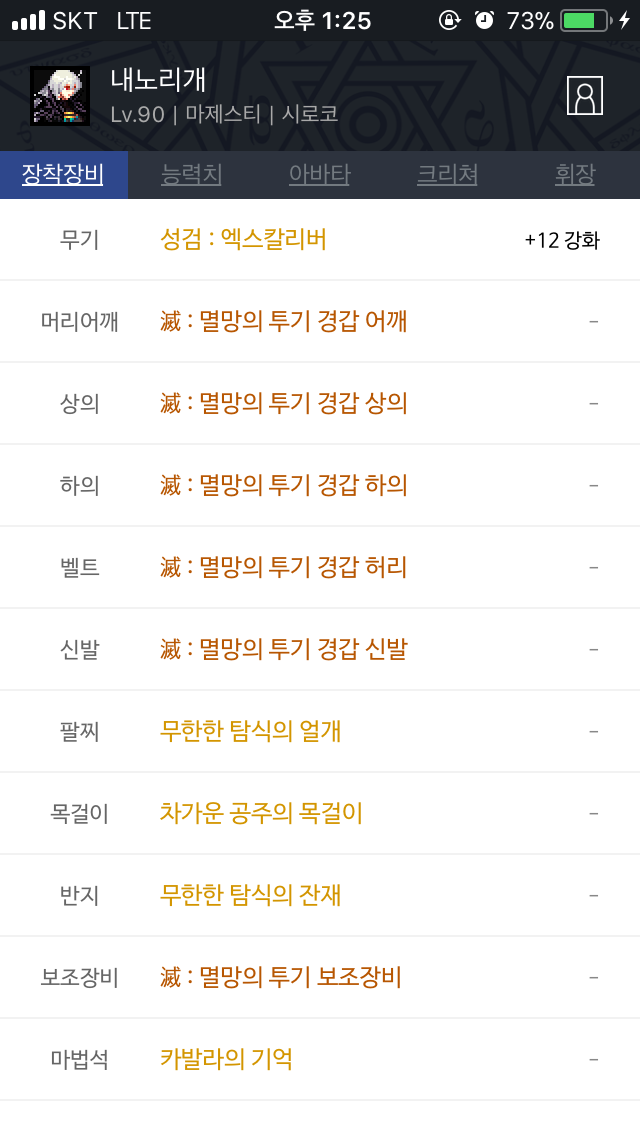View ring 무한한 탐식의 잔재
The height and width of the screenshot is (1136, 640).
click(x=320, y=895)
